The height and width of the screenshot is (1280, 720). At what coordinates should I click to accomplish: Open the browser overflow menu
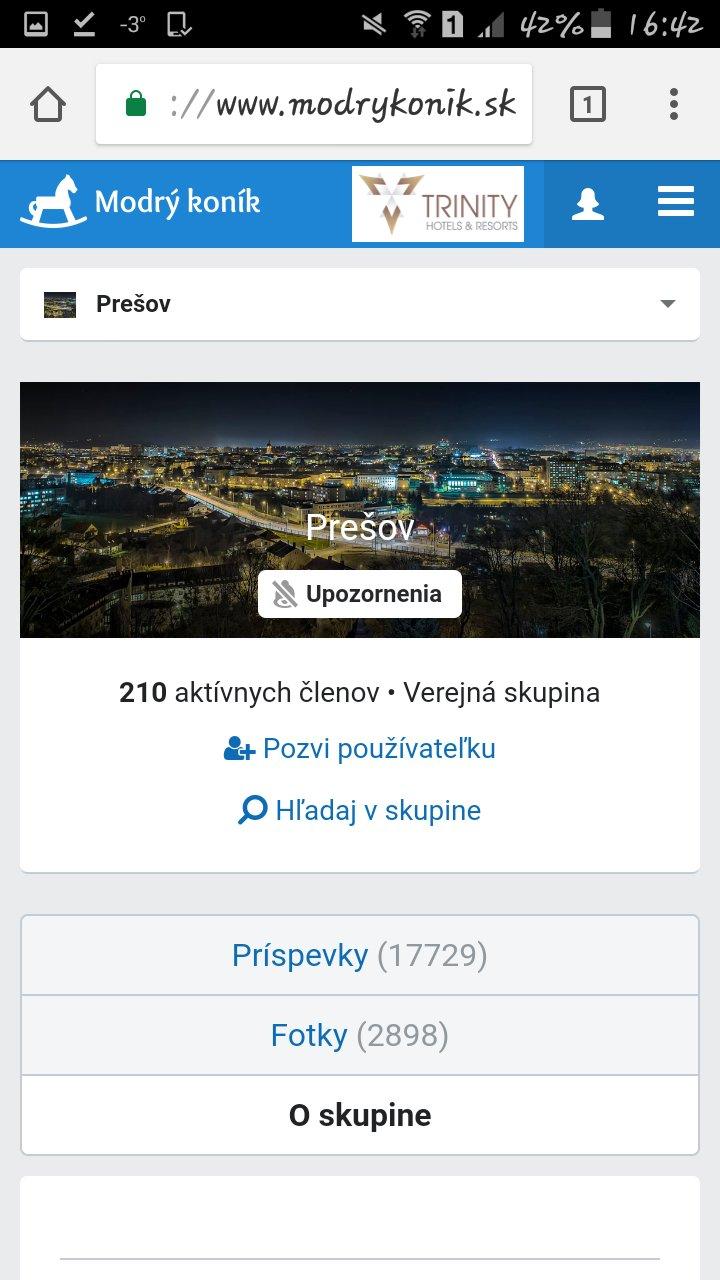coord(673,104)
